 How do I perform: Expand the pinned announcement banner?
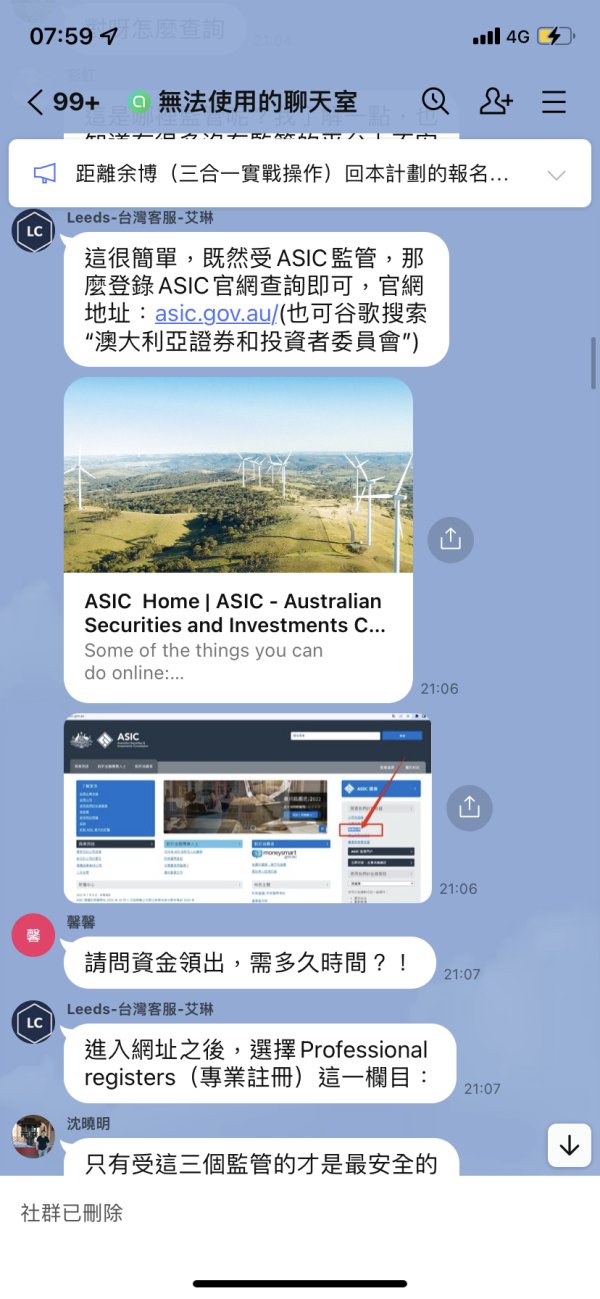[557, 175]
